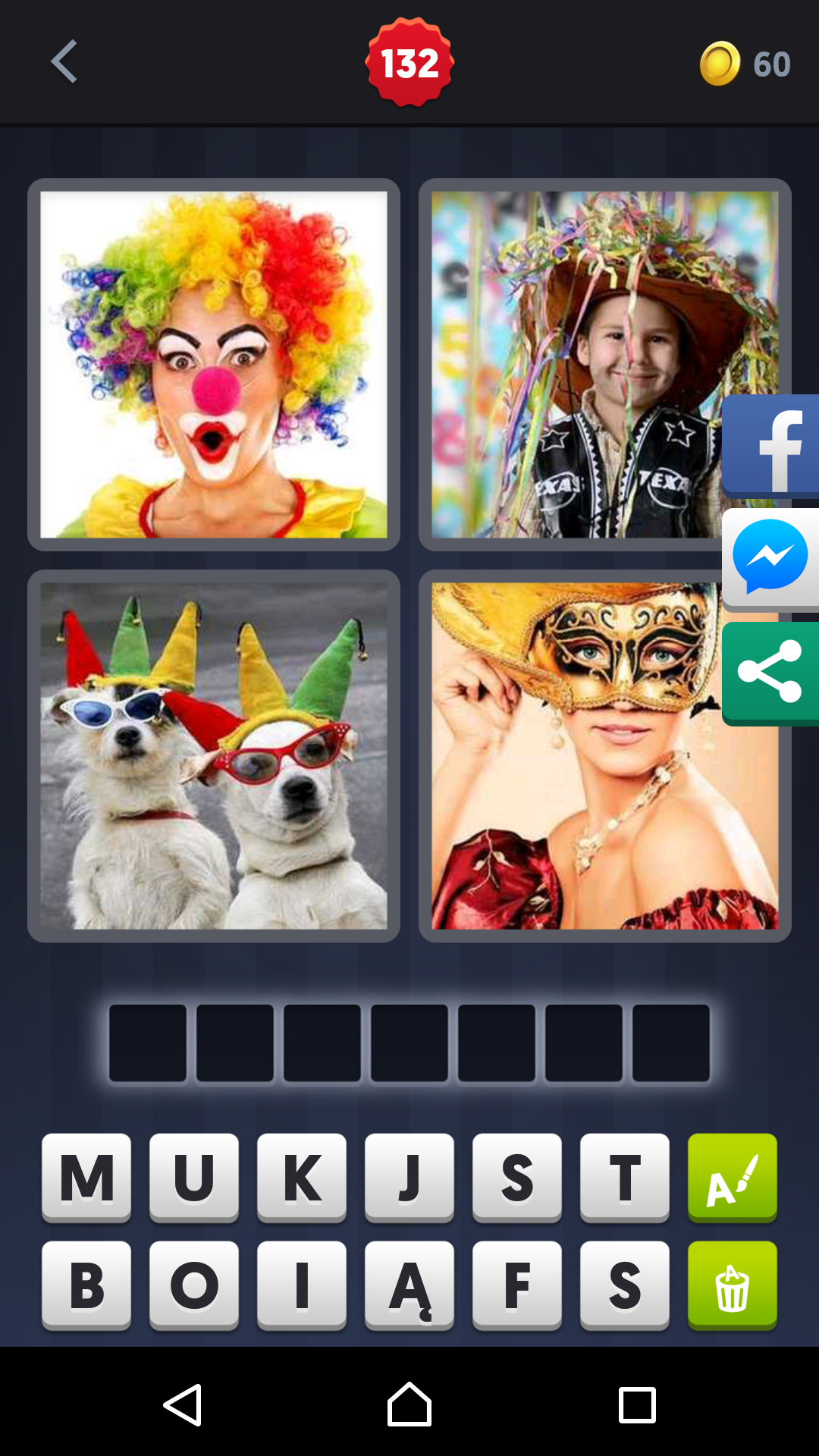Viewport: 819px width, 1456px height.
Task: Use the remove-letters trash hint
Action: (733, 1285)
